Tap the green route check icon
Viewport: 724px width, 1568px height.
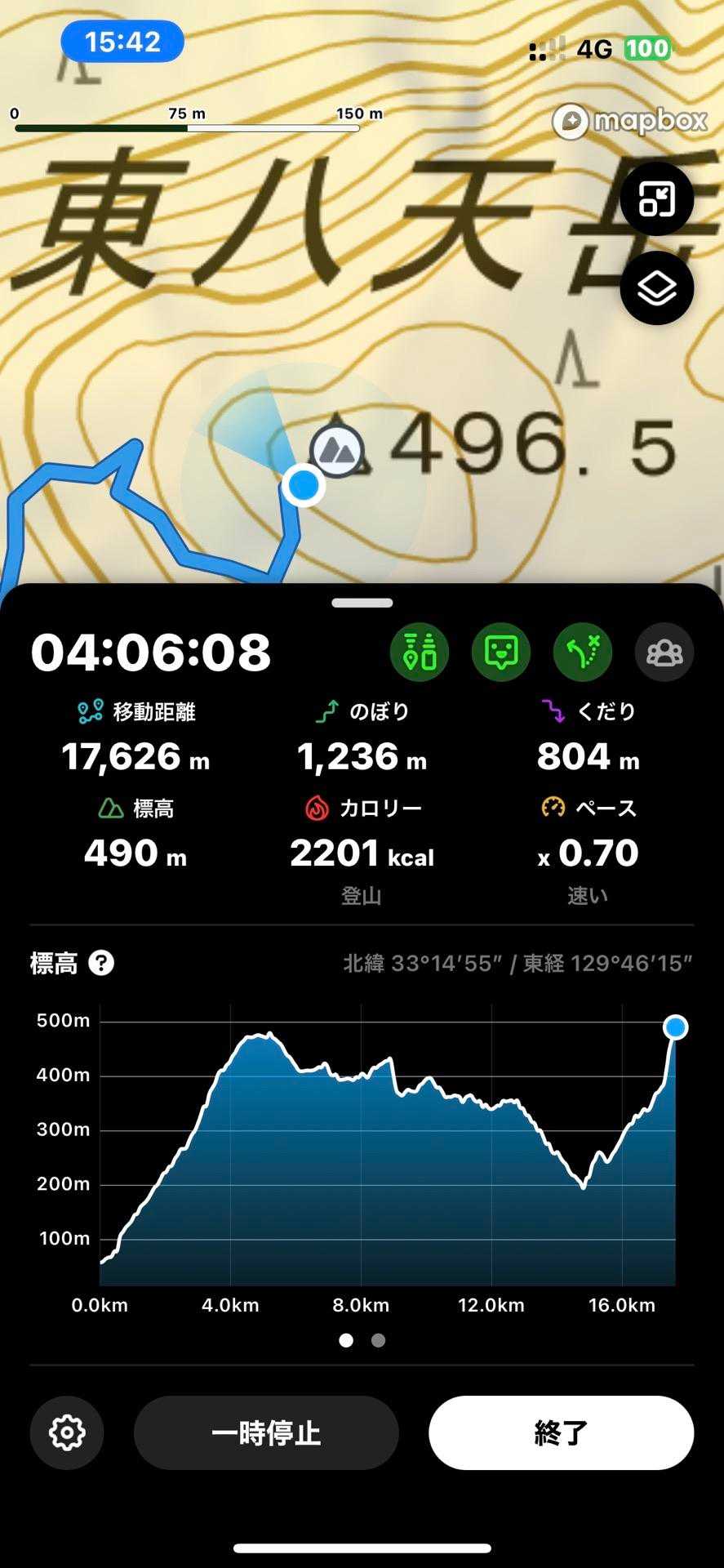pos(583,652)
